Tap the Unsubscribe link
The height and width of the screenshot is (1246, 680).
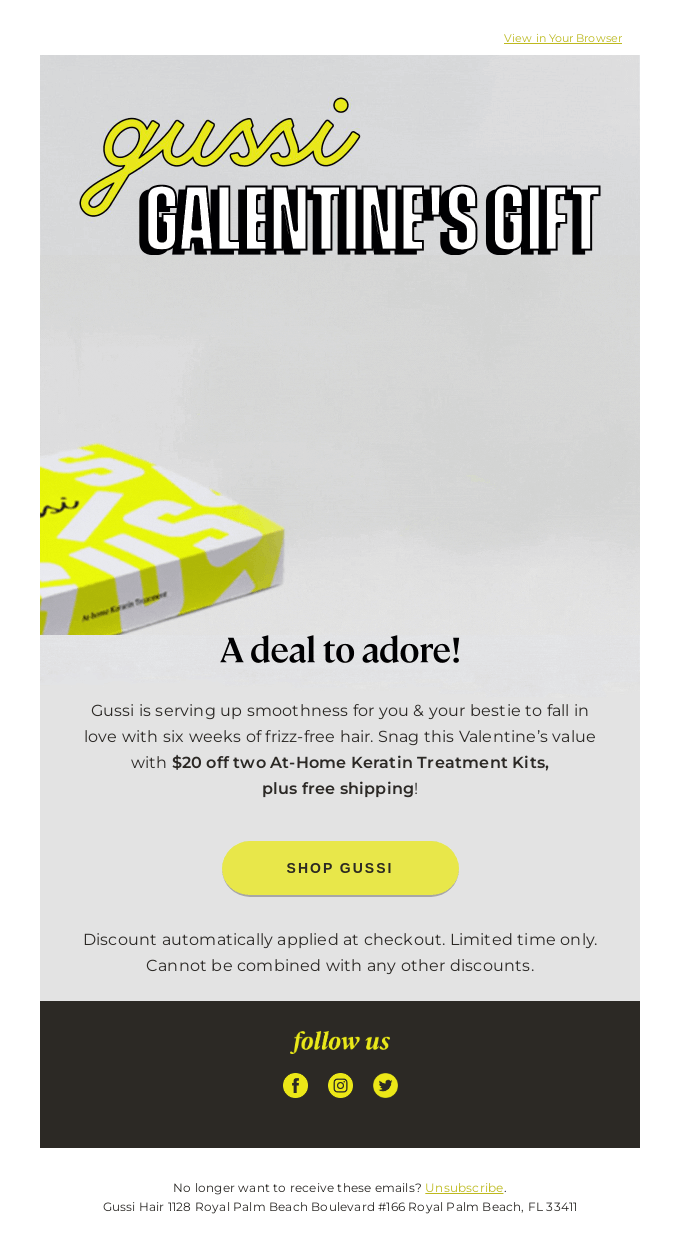click(x=464, y=1187)
